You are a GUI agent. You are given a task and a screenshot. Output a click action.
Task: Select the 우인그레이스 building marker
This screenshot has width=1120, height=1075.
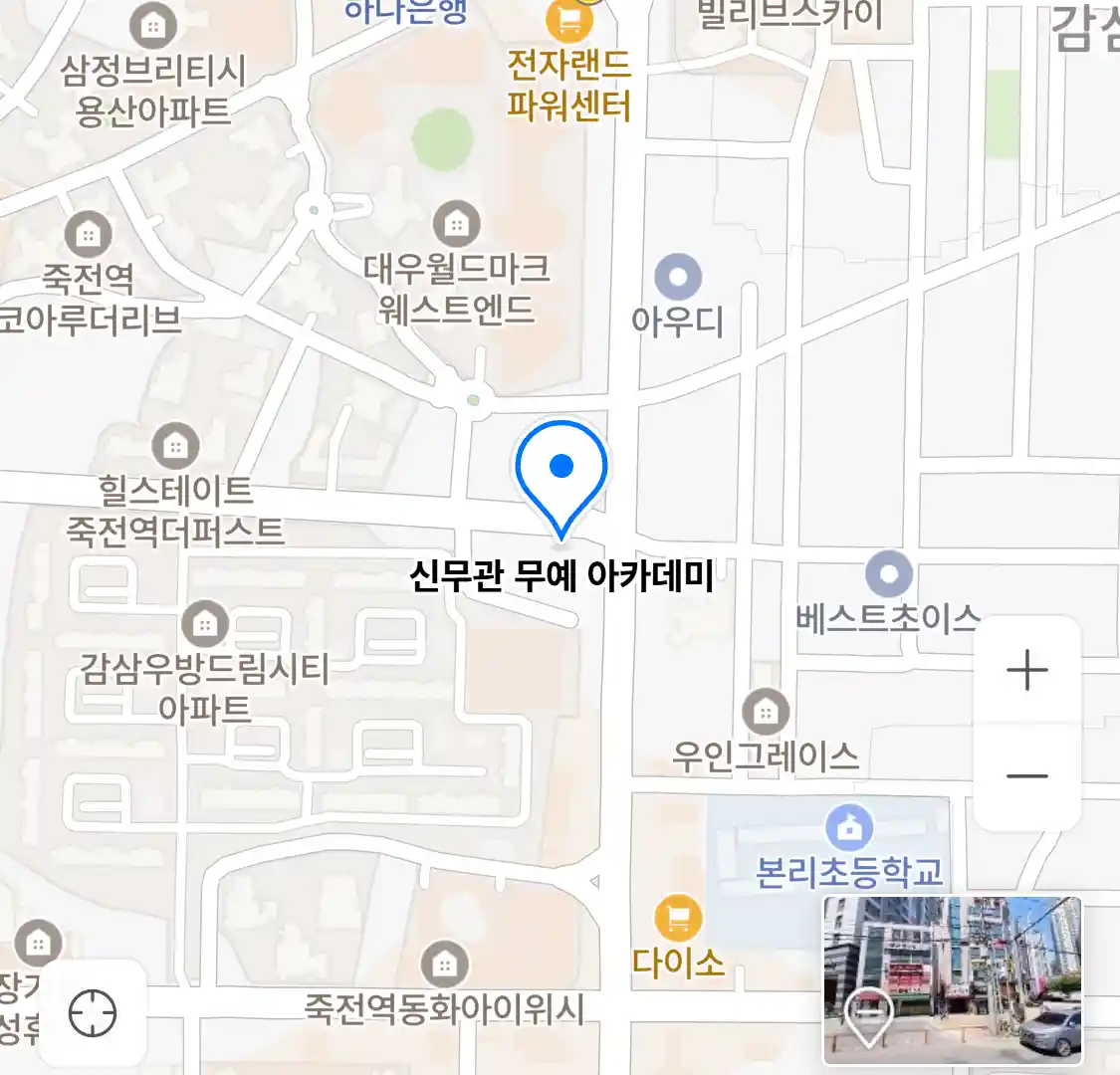coord(765,712)
